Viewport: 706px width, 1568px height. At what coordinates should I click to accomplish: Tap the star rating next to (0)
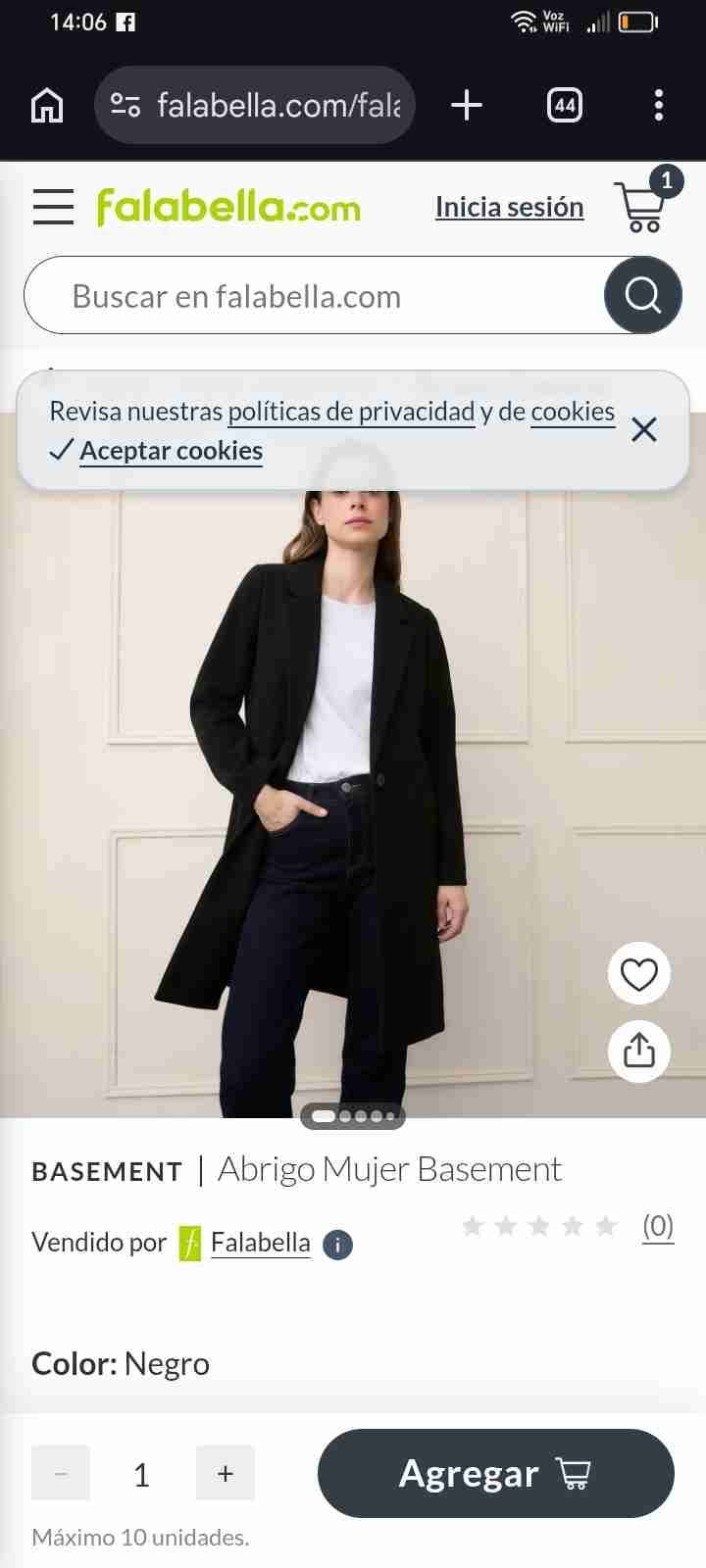tap(538, 1225)
